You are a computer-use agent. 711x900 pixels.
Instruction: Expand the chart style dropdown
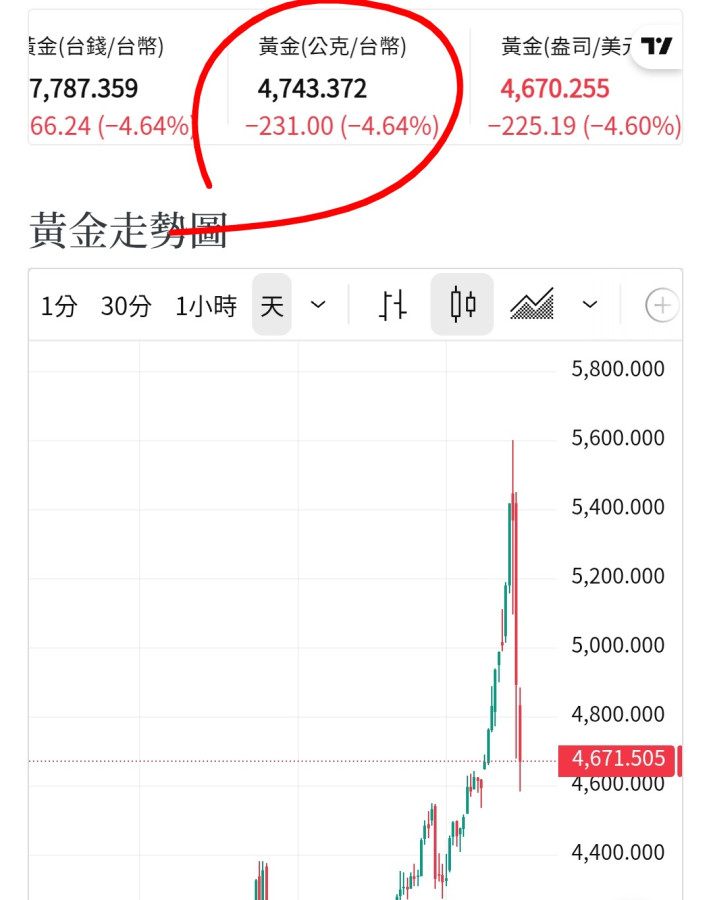pos(590,305)
